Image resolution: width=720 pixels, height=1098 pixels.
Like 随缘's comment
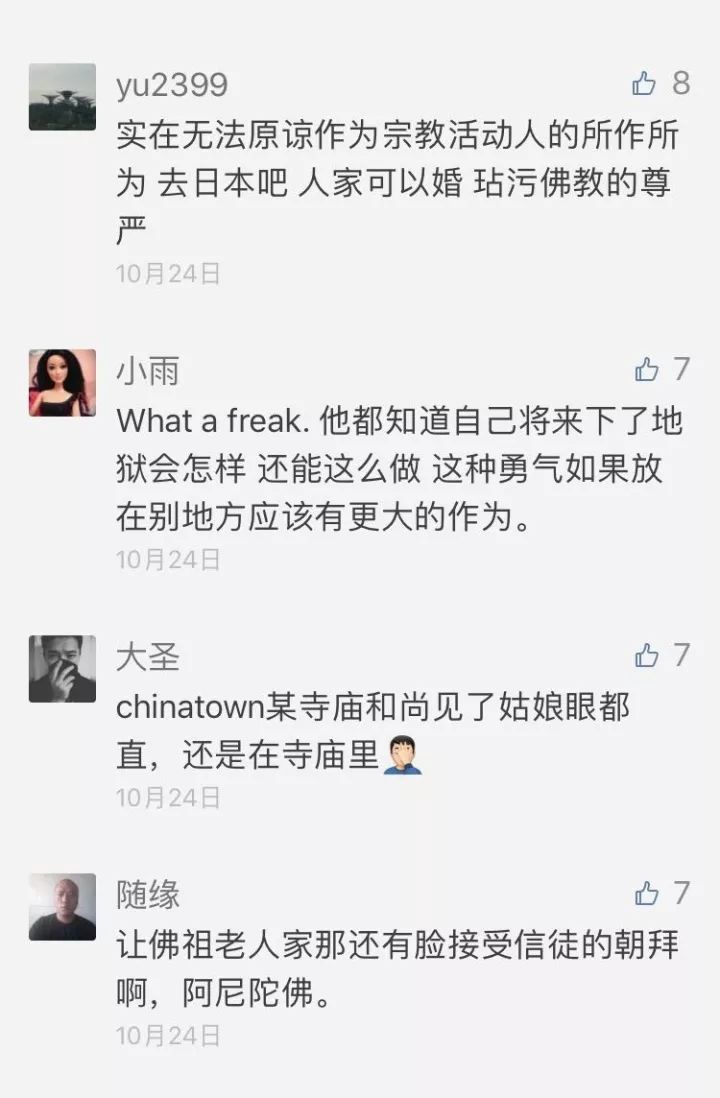647,893
